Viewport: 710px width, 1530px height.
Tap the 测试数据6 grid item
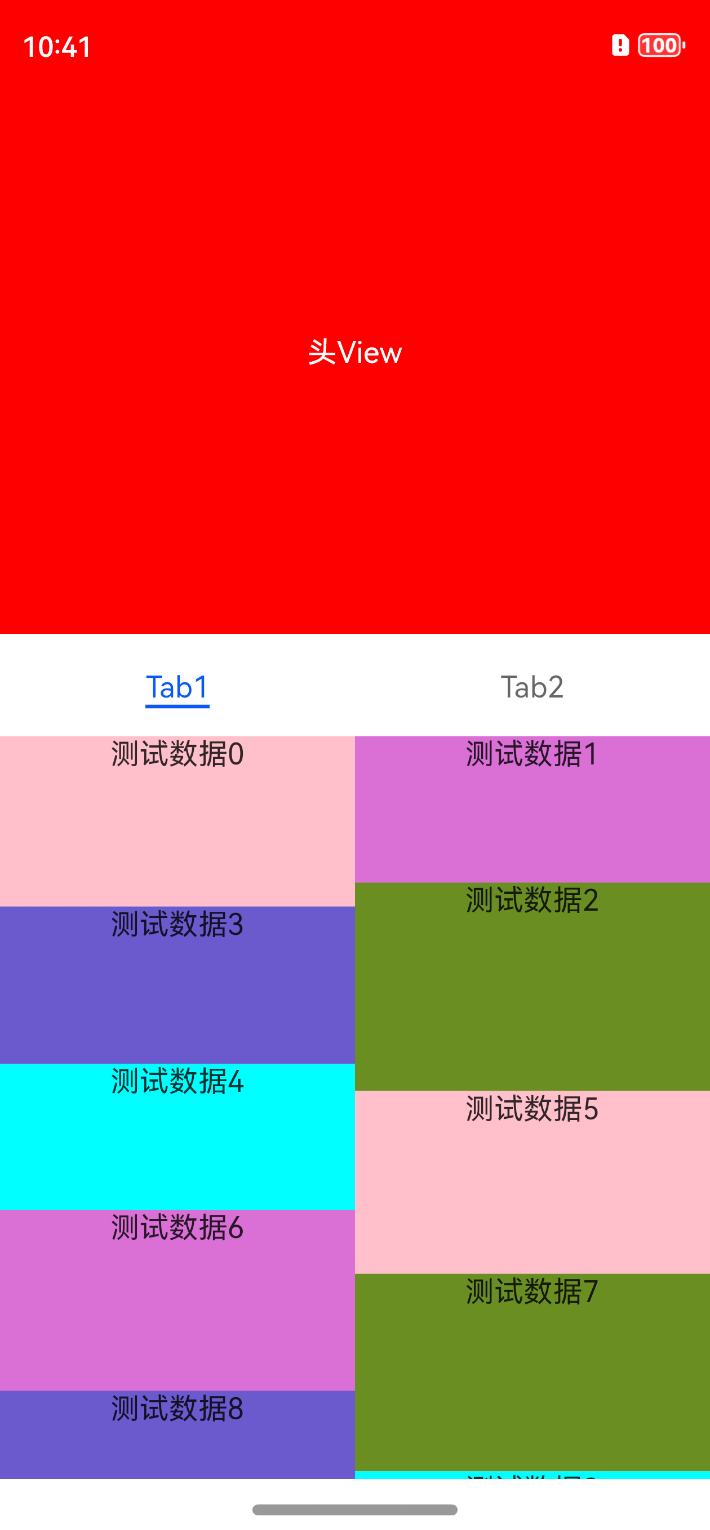(177, 1299)
